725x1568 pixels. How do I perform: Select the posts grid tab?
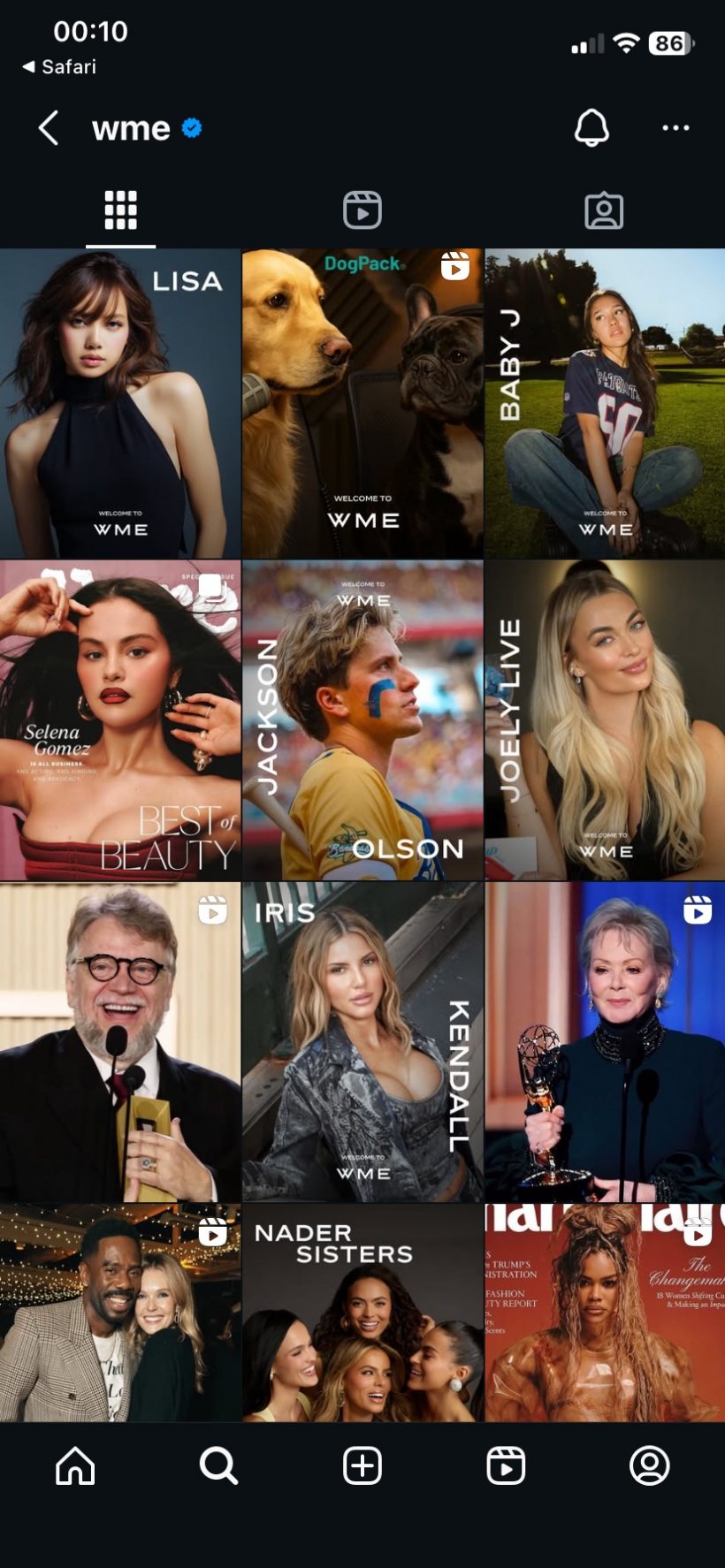pos(120,210)
